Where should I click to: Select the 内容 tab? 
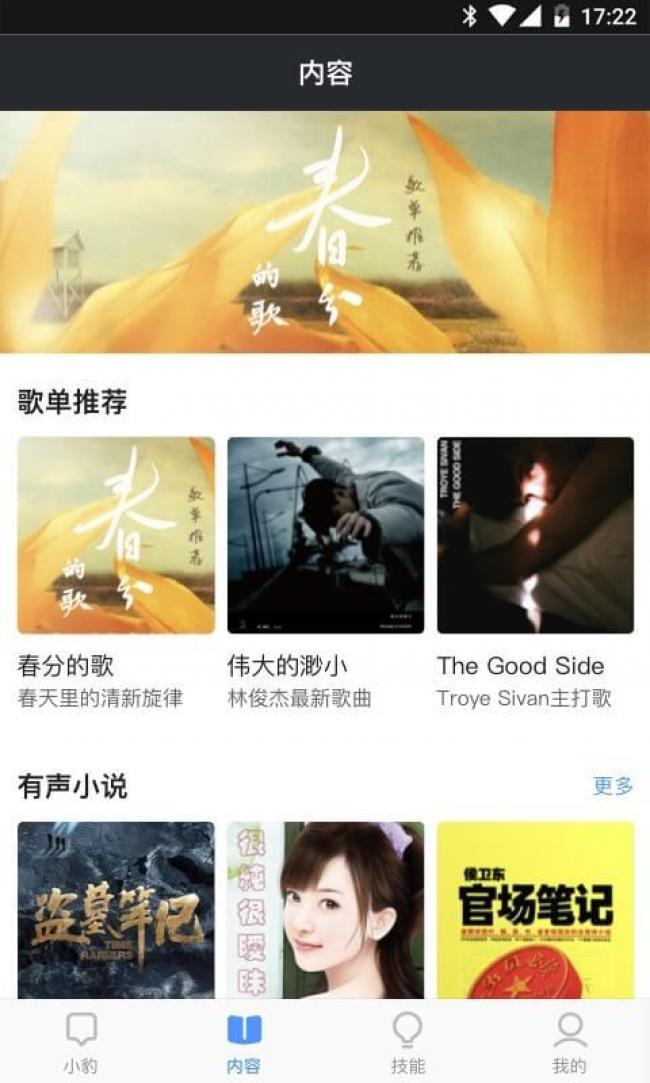(x=244, y=1041)
